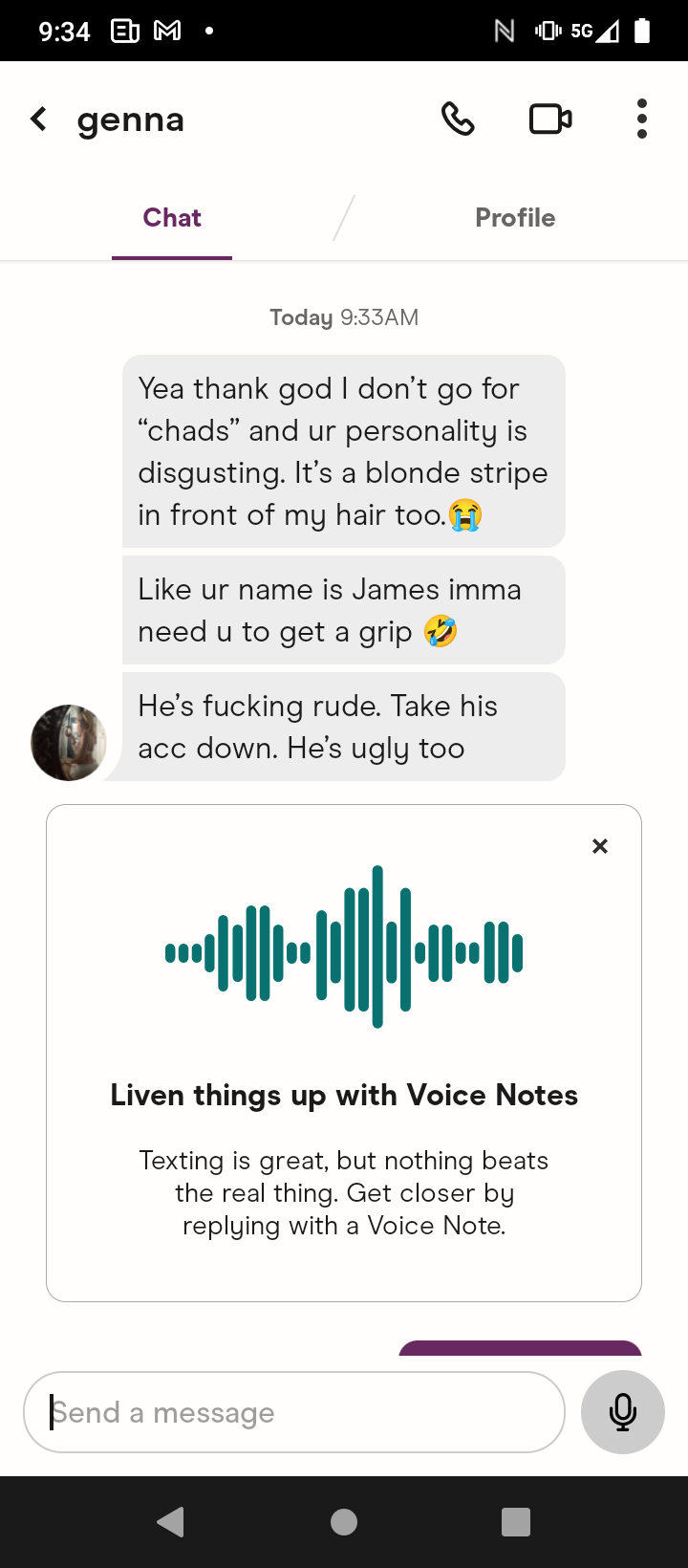Image resolution: width=688 pixels, height=1568 pixels.
Task: Tap the system home button
Action: pos(344,1522)
